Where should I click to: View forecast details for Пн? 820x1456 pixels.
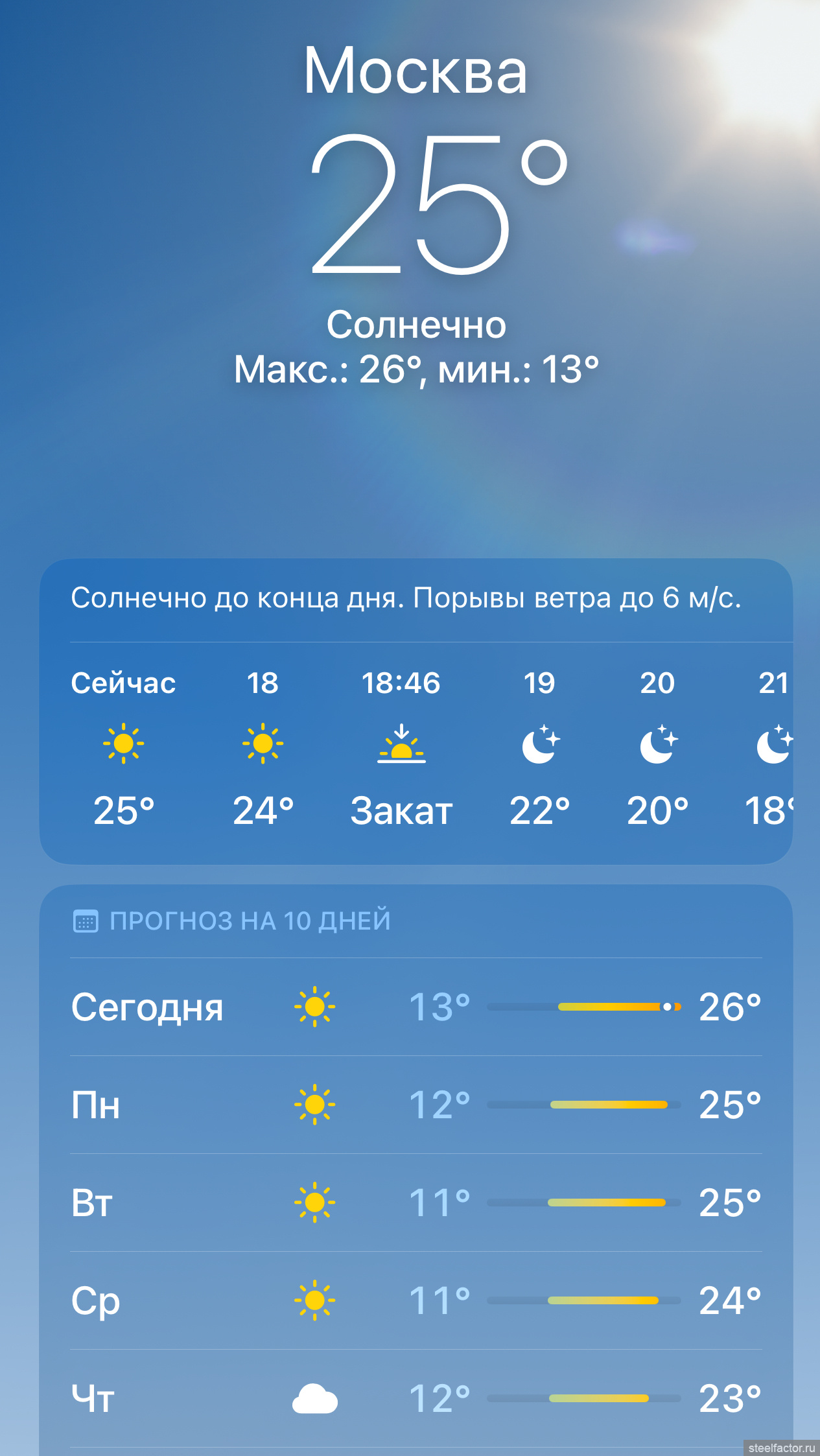pos(415,1105)
